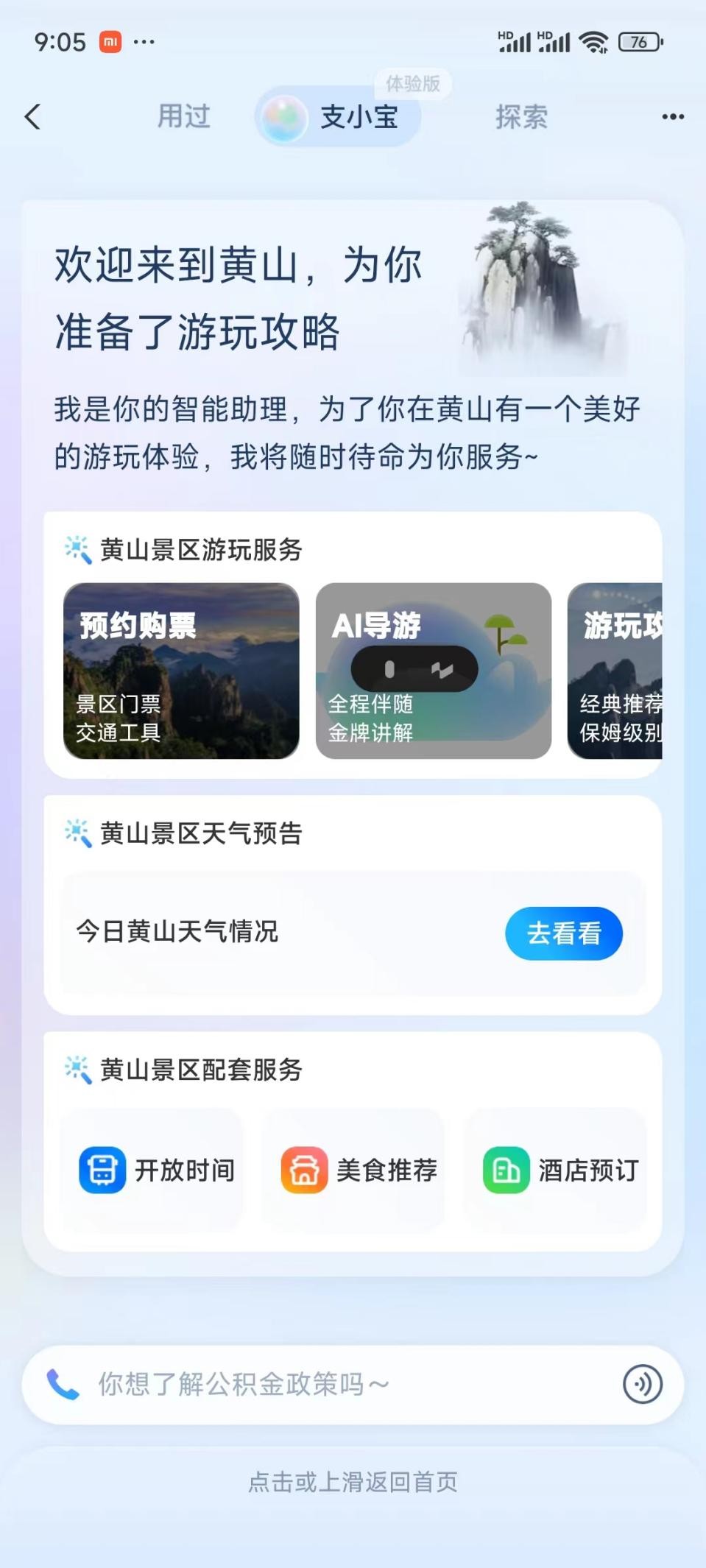The image size is (706, 1568).
Task: Tap 点击或上滑返回首页 to return home
Action: coord(353,1481)
